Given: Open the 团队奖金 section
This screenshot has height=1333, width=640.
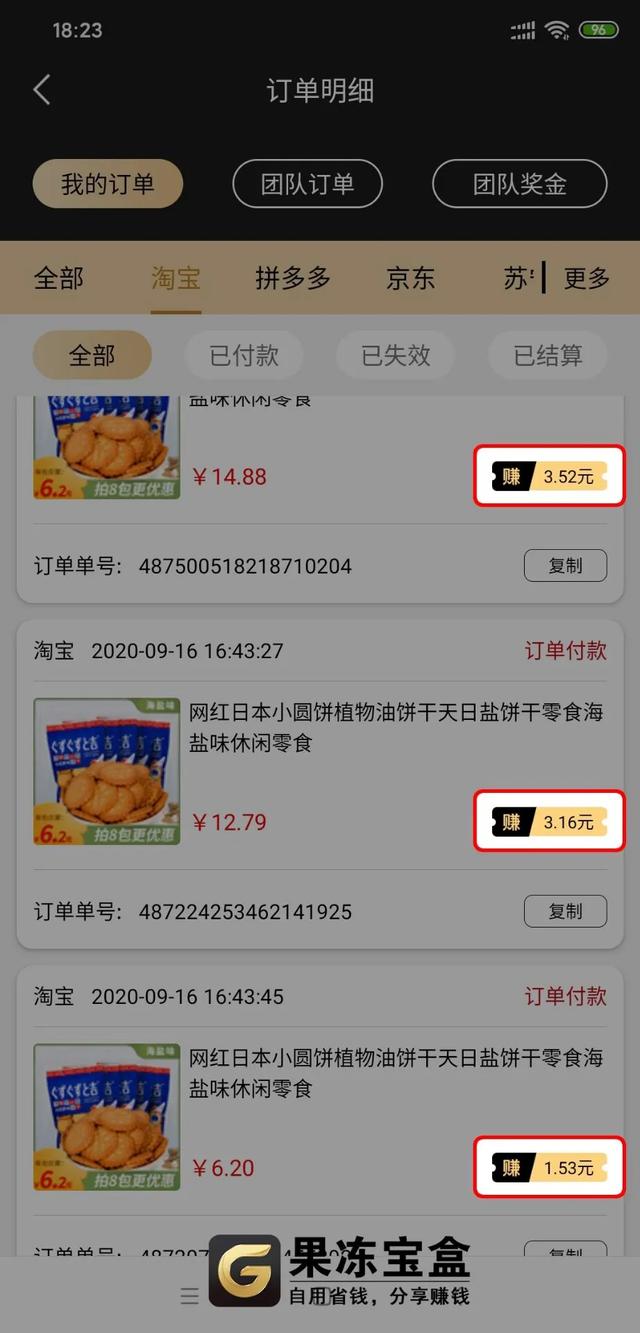Looking at the screenshot, I should click(519, 184).
